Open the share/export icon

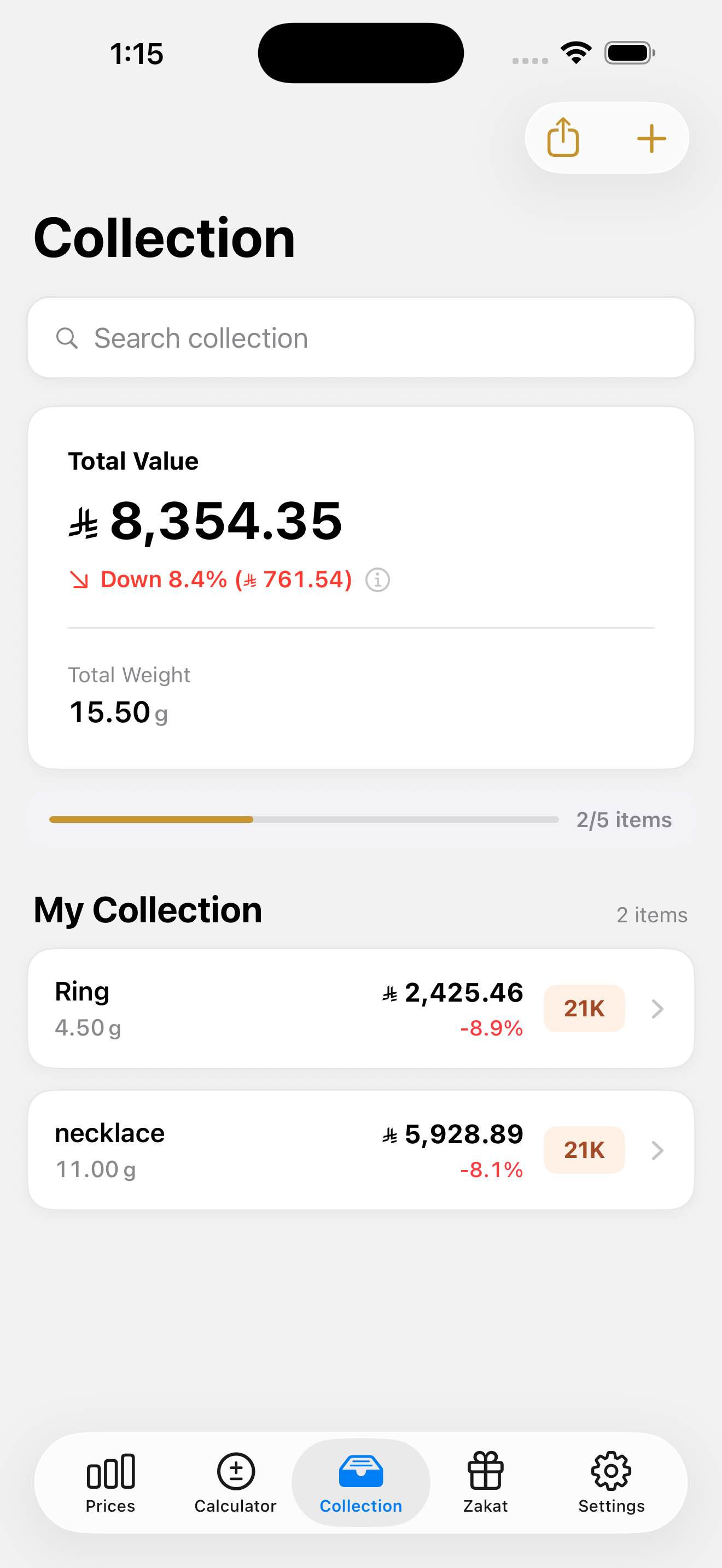[563, 138]
